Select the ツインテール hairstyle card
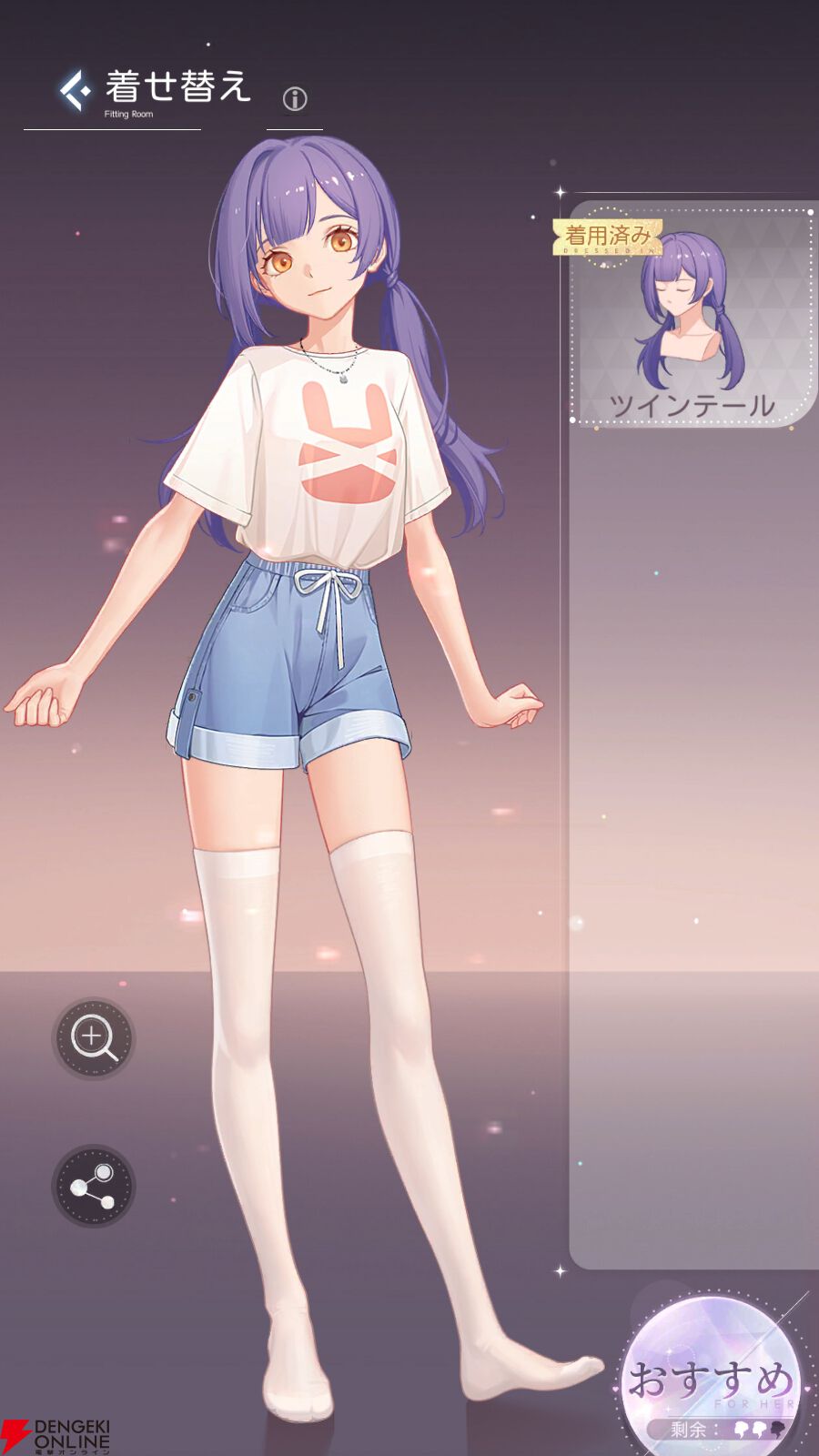 (693, 315)
